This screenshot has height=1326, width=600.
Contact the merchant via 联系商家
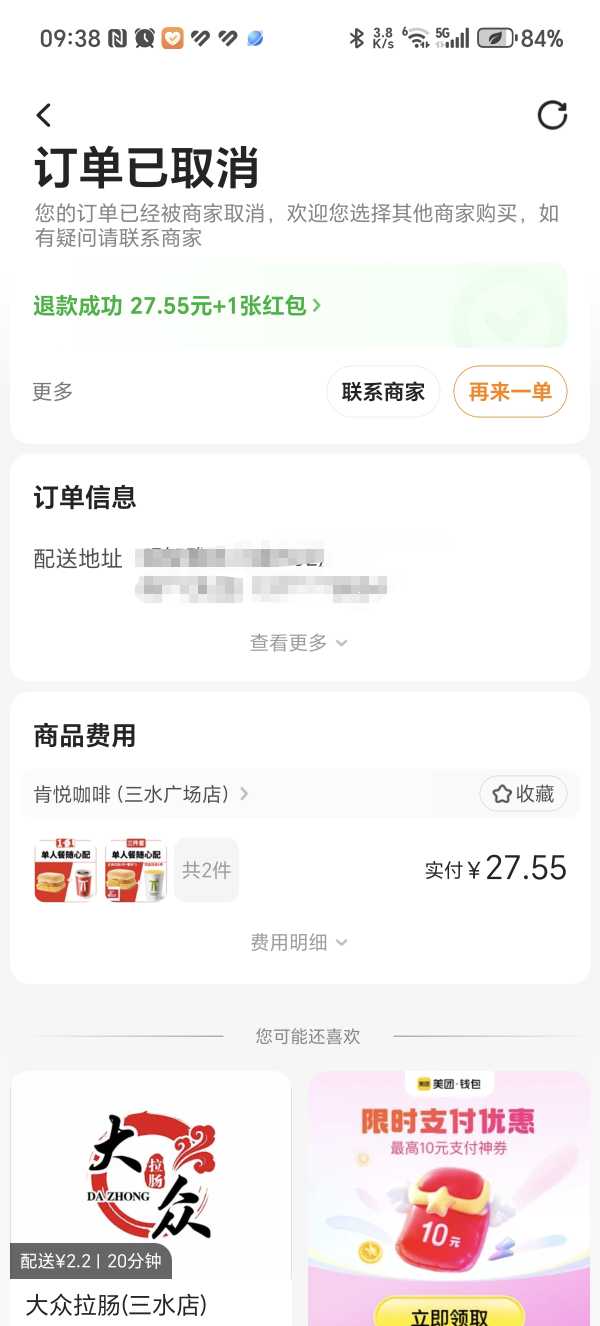pos(383,392)
